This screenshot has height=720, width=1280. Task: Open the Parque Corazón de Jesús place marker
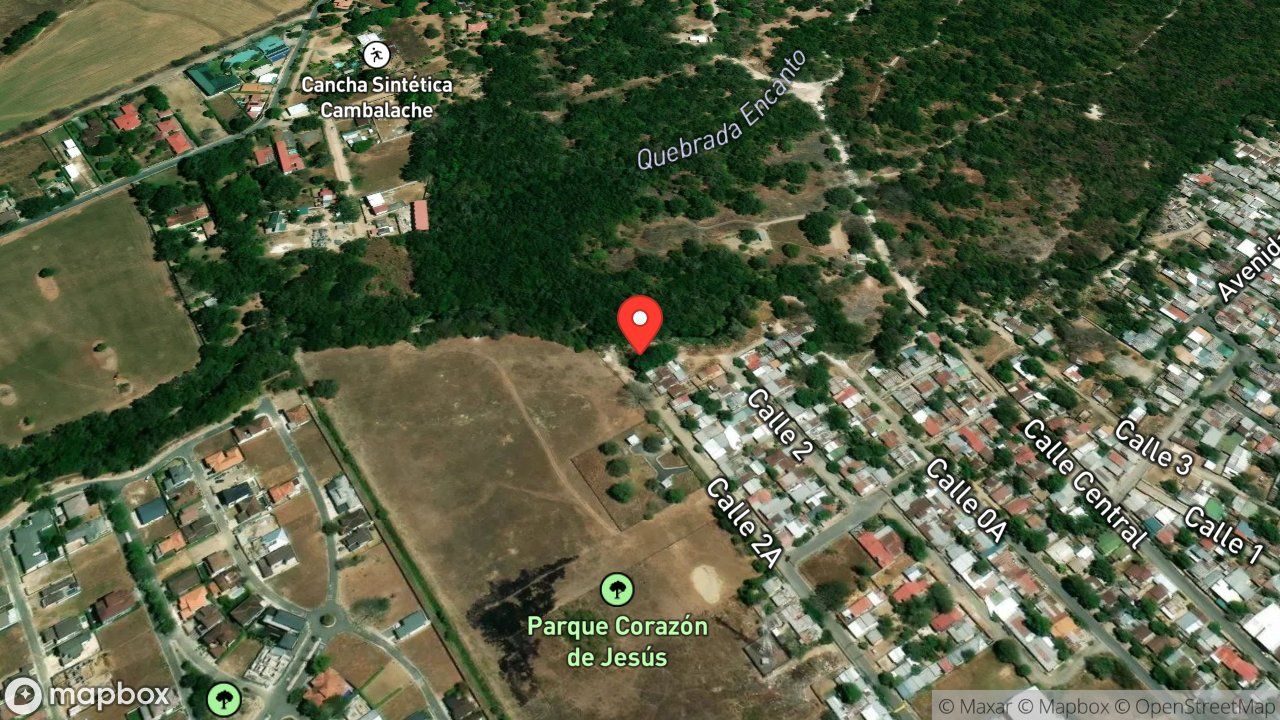pos(617,589)
